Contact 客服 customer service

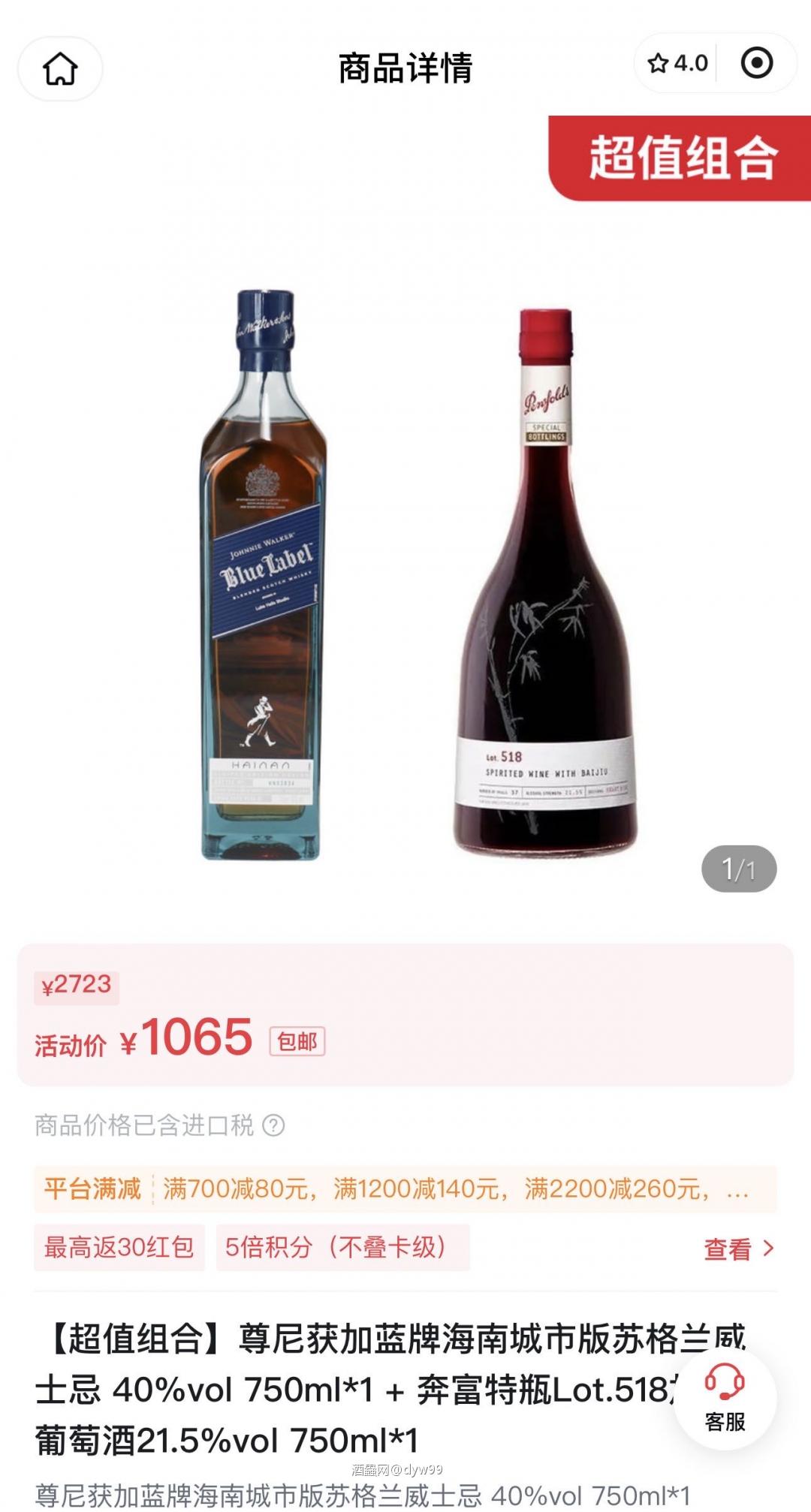pyautogui.click(x=725, y=1398)
